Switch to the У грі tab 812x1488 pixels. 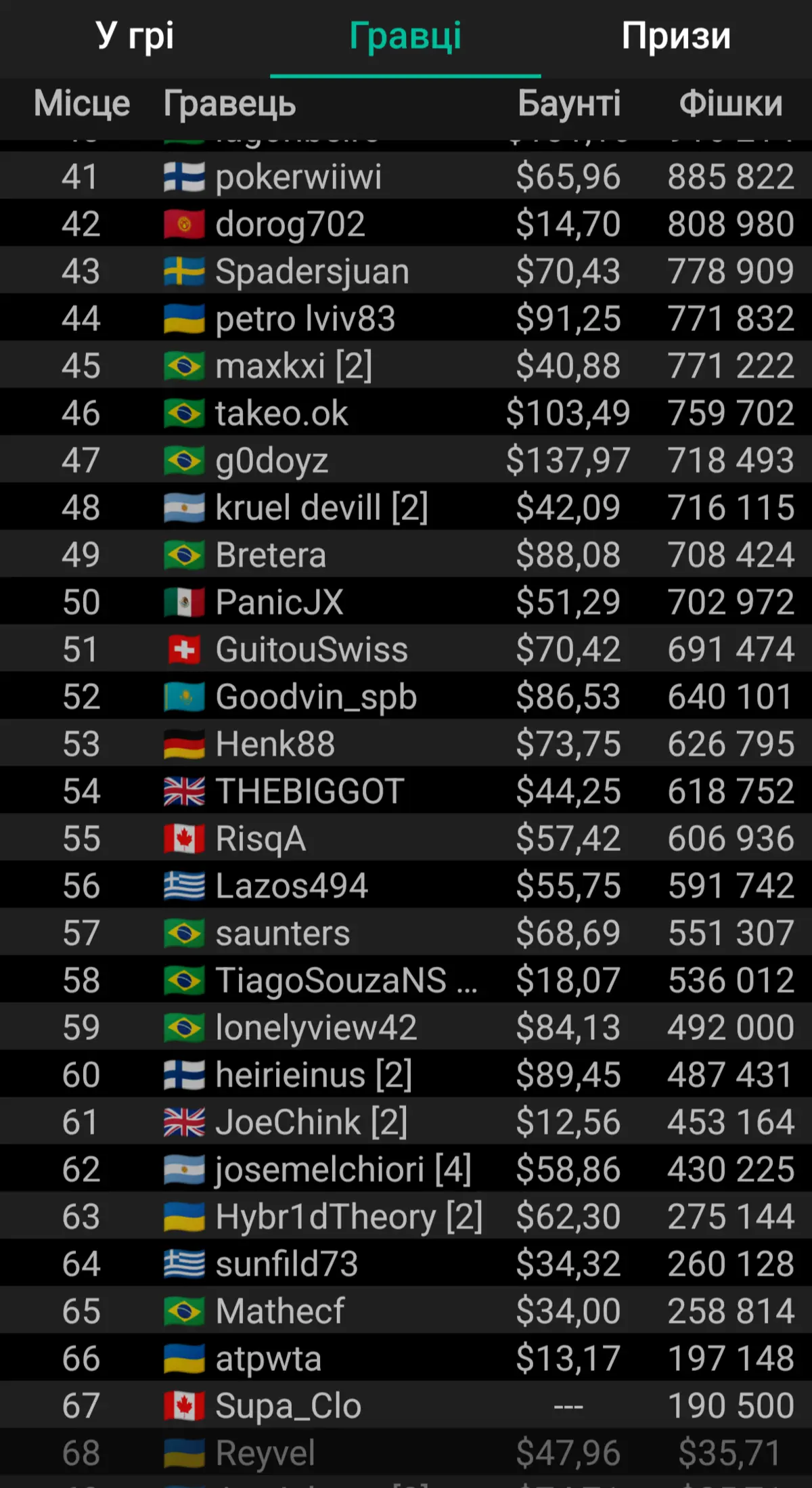(x=135, y=37)
